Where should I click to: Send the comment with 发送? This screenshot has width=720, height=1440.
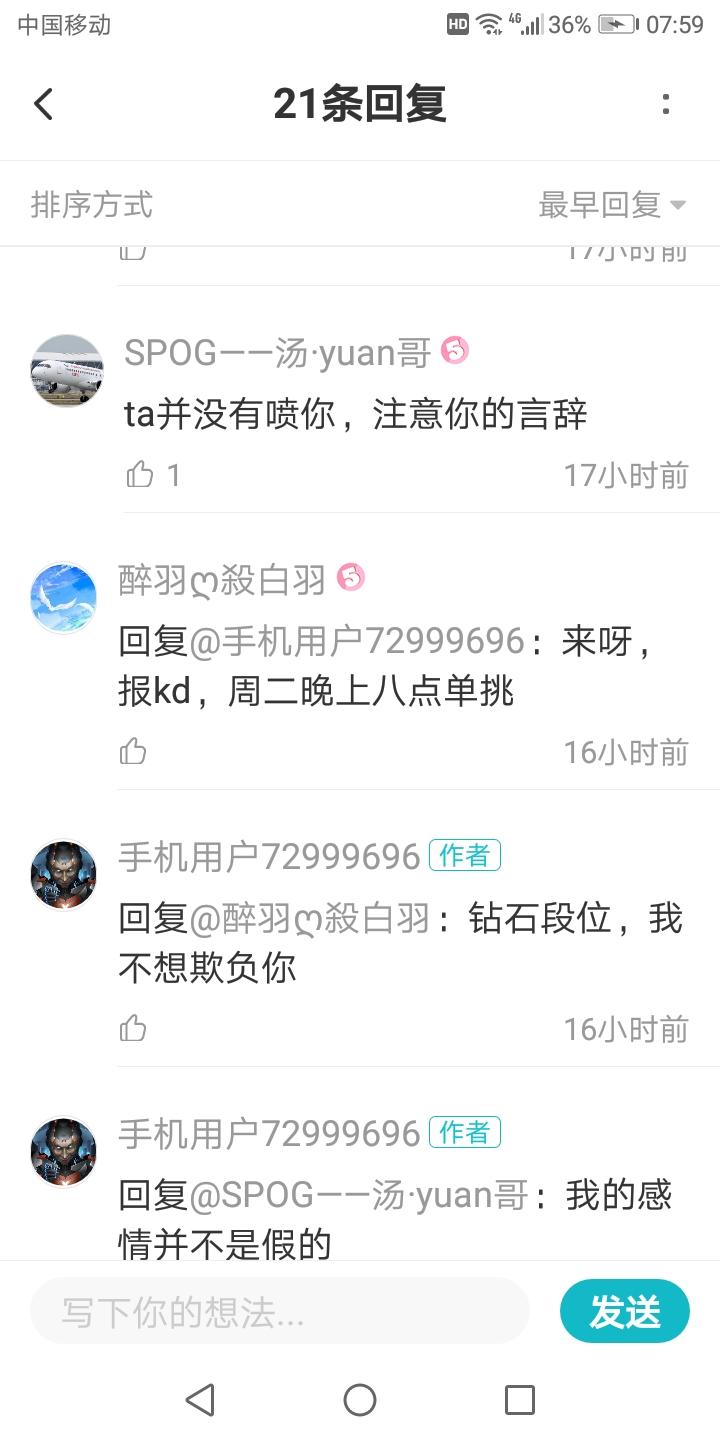pyautogui.click(x=625, y=1312)
